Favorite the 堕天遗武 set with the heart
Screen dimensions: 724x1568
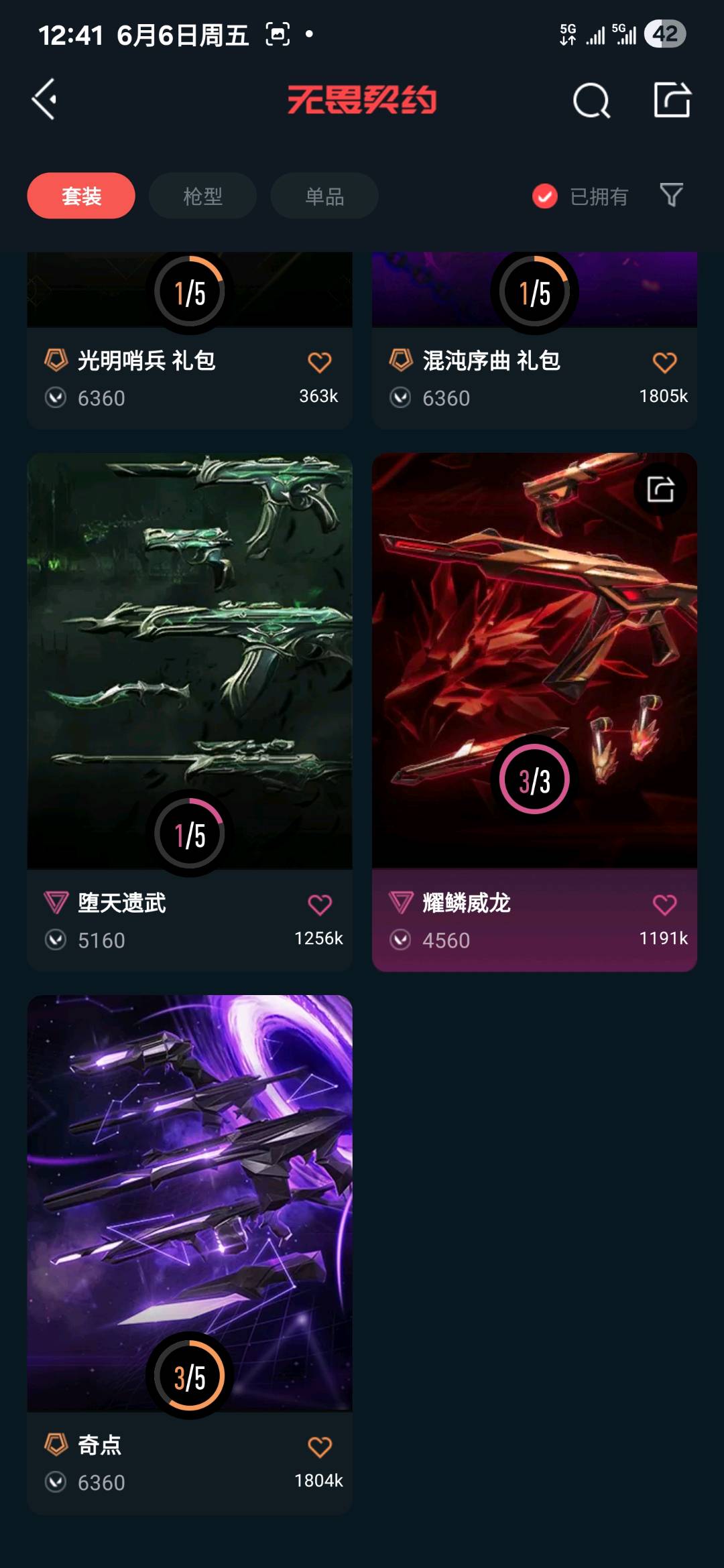(x=320, y=905)
